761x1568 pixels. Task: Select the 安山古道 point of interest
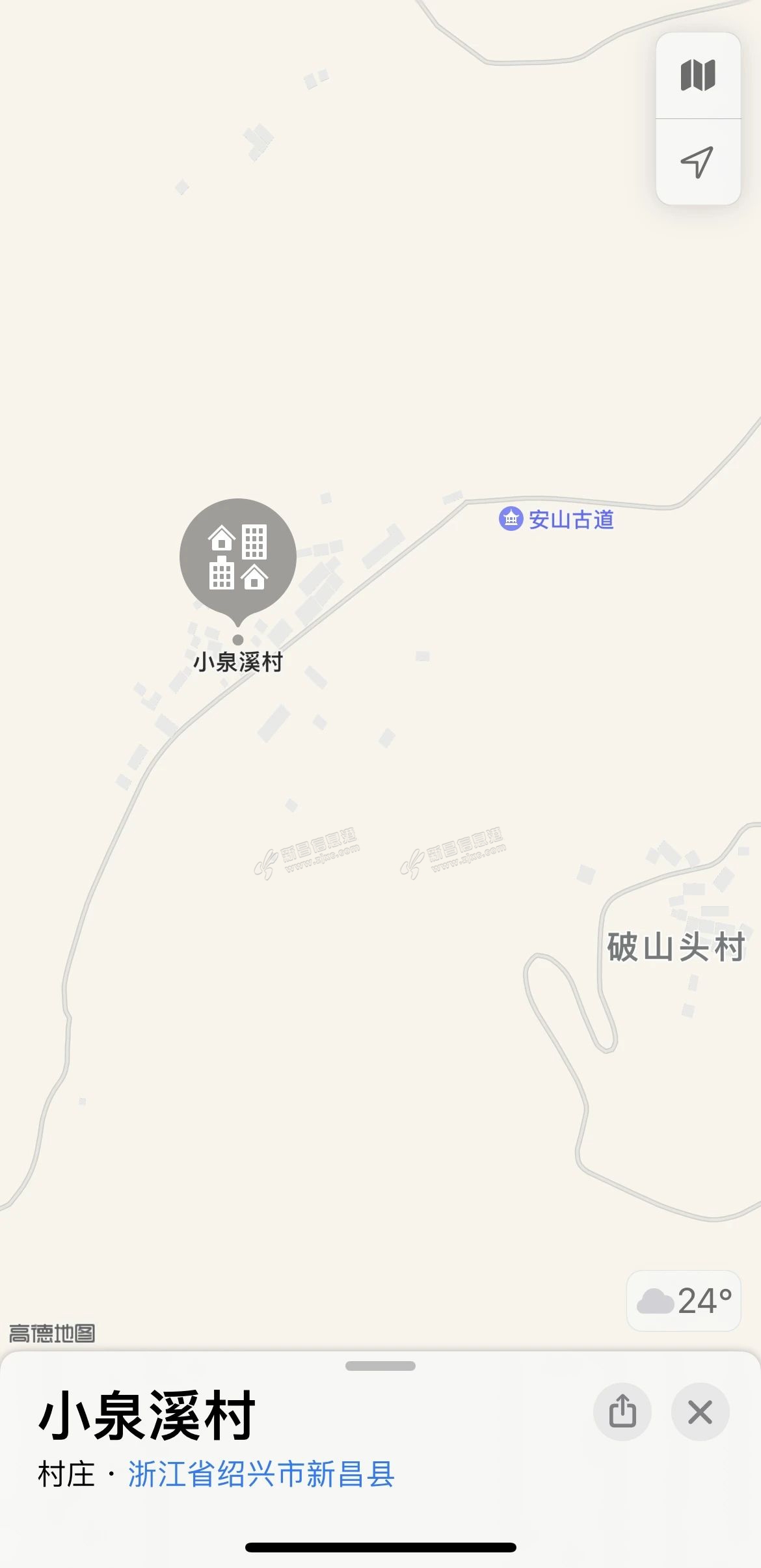coord(557,519)
